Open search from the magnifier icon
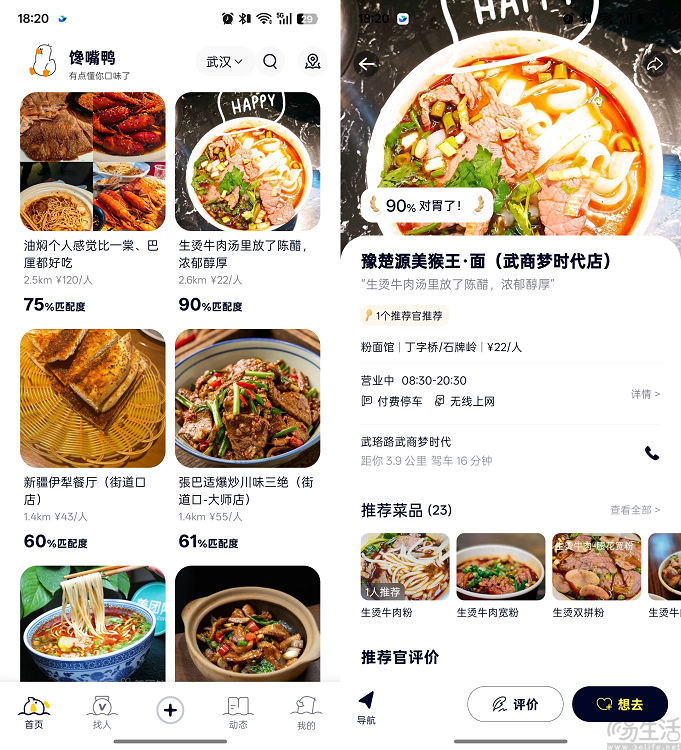The width and height of the screenshot is (681, 750). (x=270, y=62)
